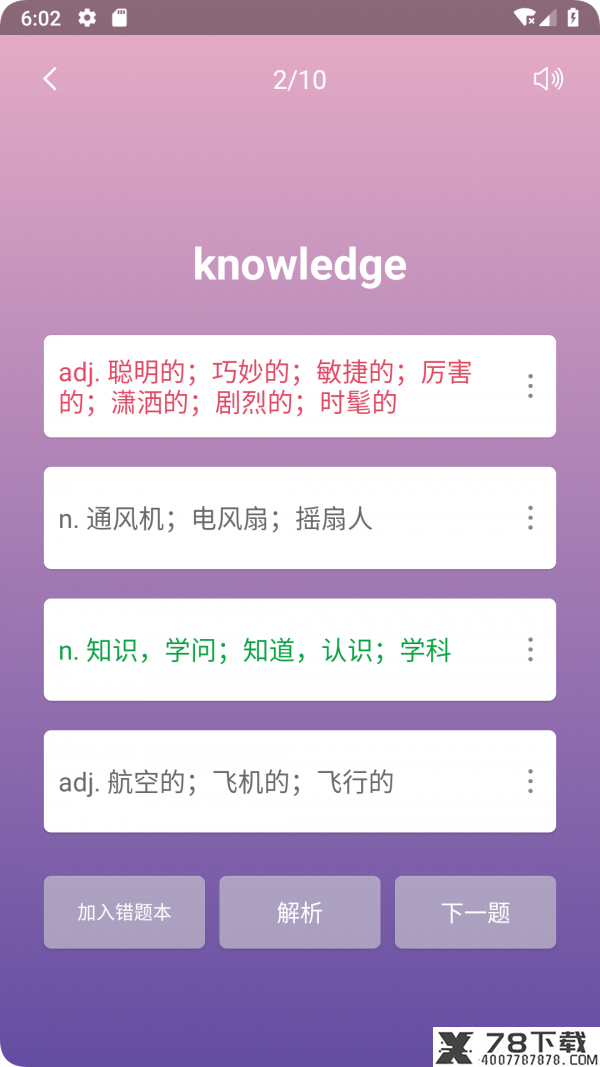Open the three-dot menu on the 航空的 option
This screenshot has height=1067, width=600.
(x=531, y=781)
